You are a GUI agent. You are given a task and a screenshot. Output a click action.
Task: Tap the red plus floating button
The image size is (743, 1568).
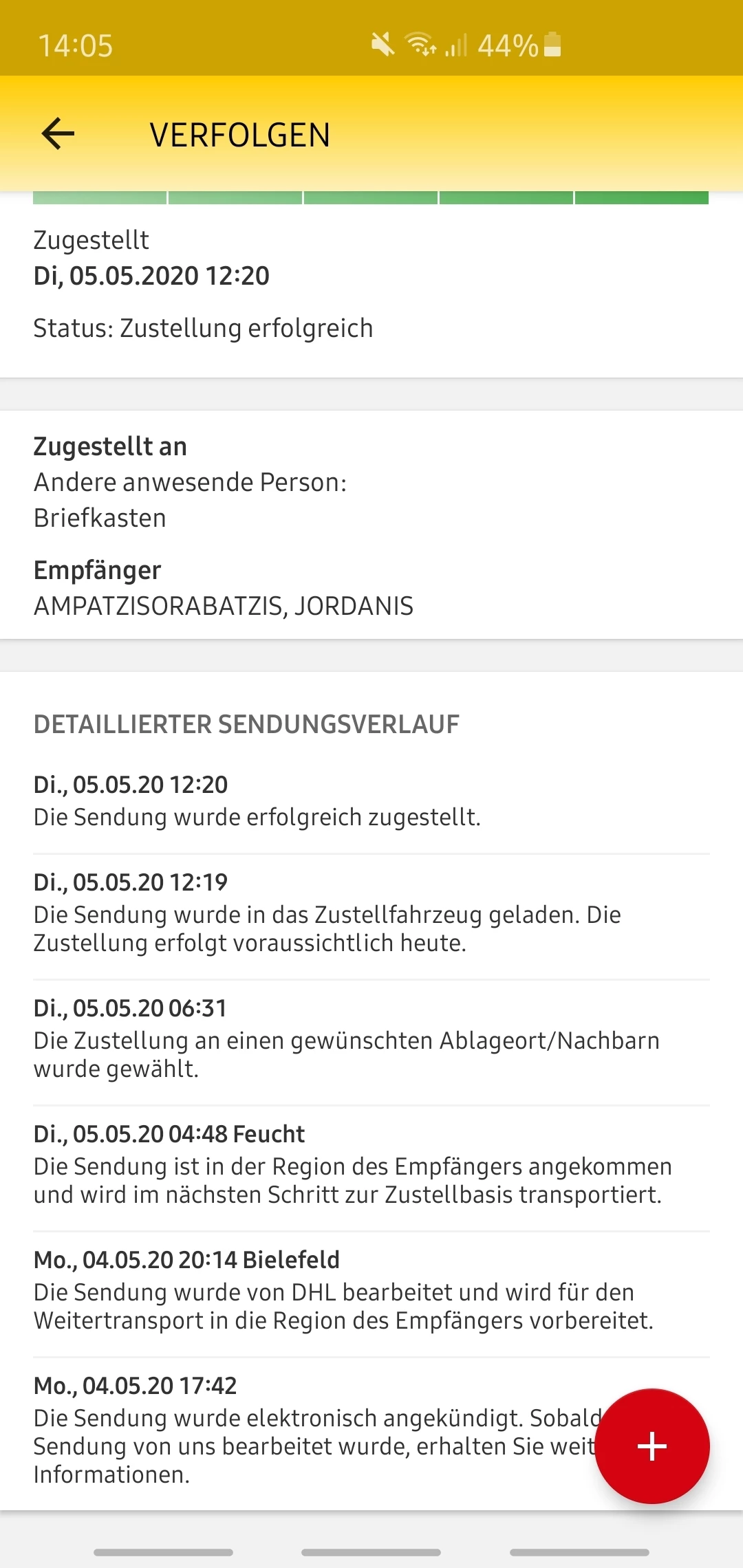click(652, 1446)
